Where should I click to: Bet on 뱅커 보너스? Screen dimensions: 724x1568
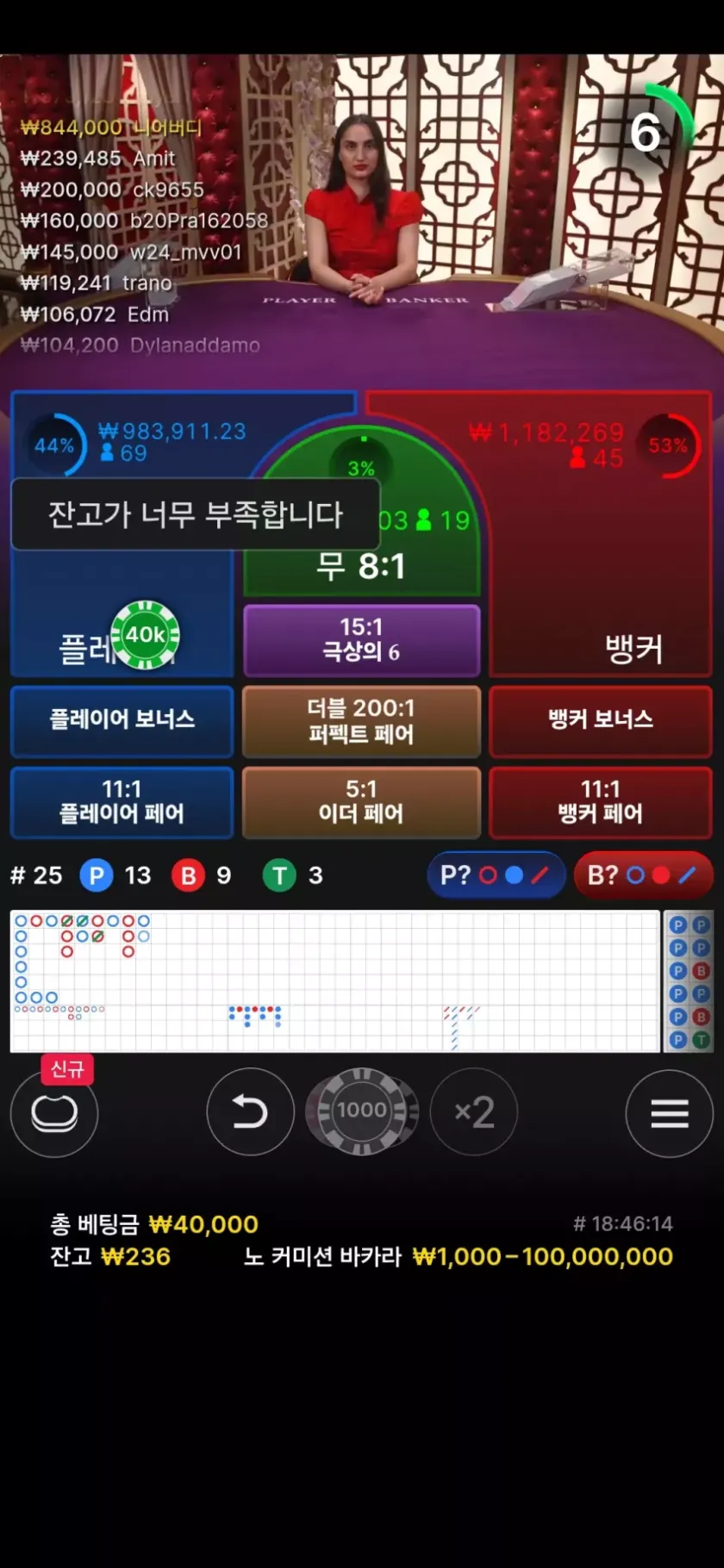coord(600,719)
